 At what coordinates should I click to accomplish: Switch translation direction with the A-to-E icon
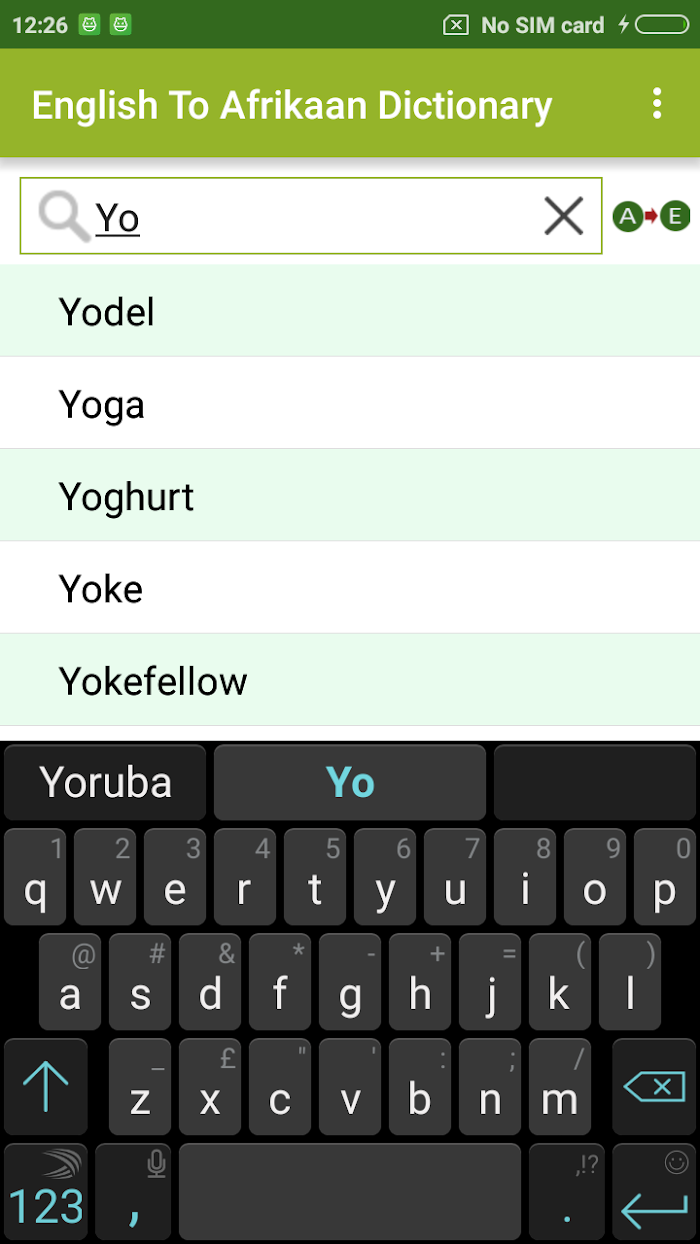(x=651, y=216)
